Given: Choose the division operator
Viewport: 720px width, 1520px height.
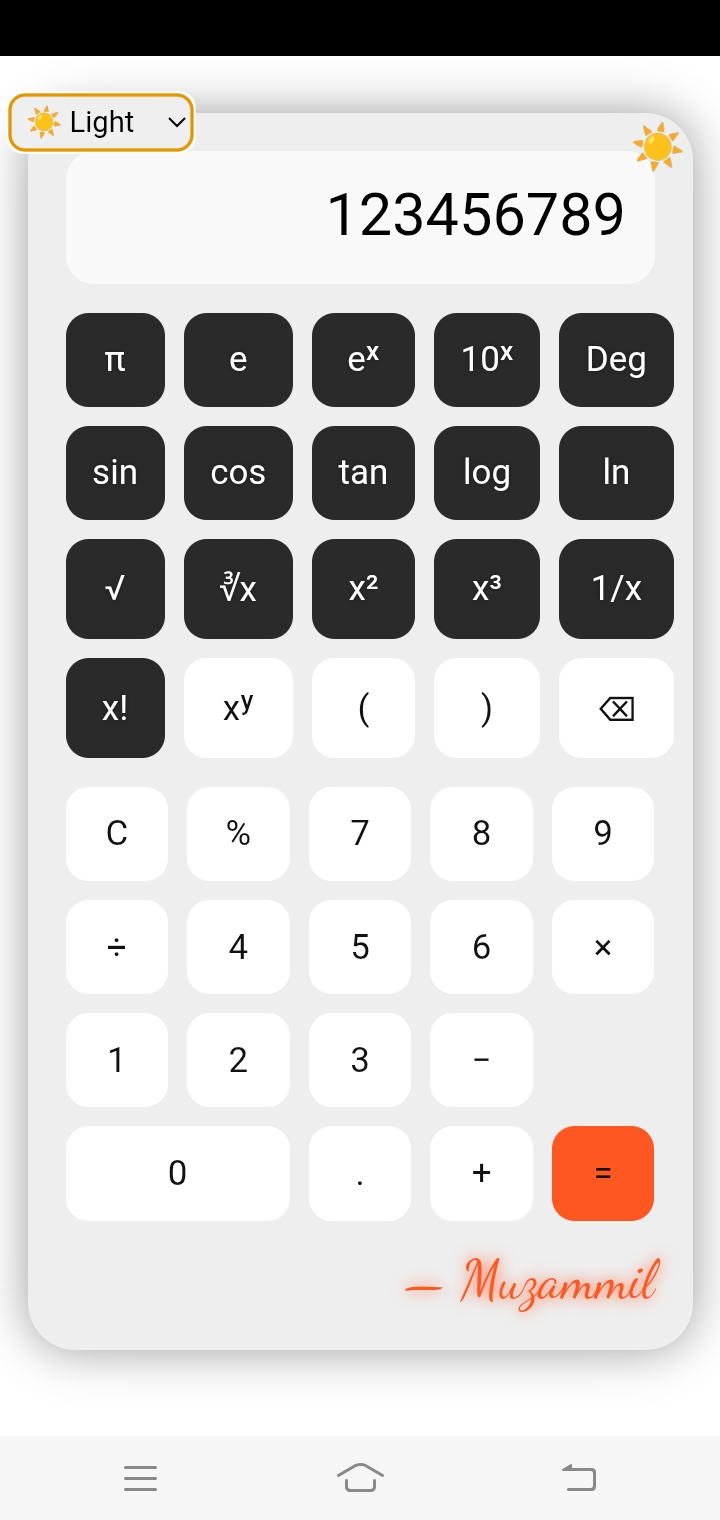Looking at the screenshot, I should (x=116, y=947).
